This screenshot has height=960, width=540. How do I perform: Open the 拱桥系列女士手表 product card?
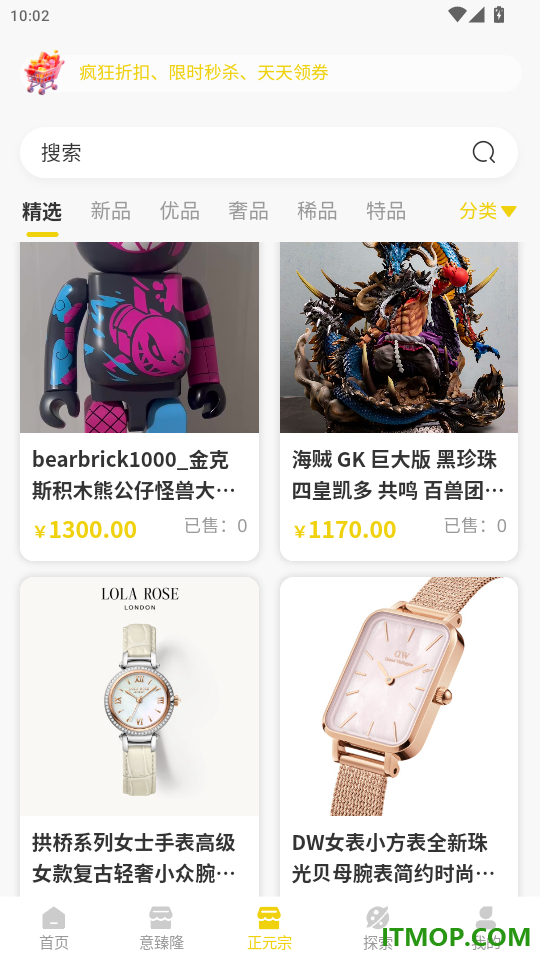(x=140, y=737)
